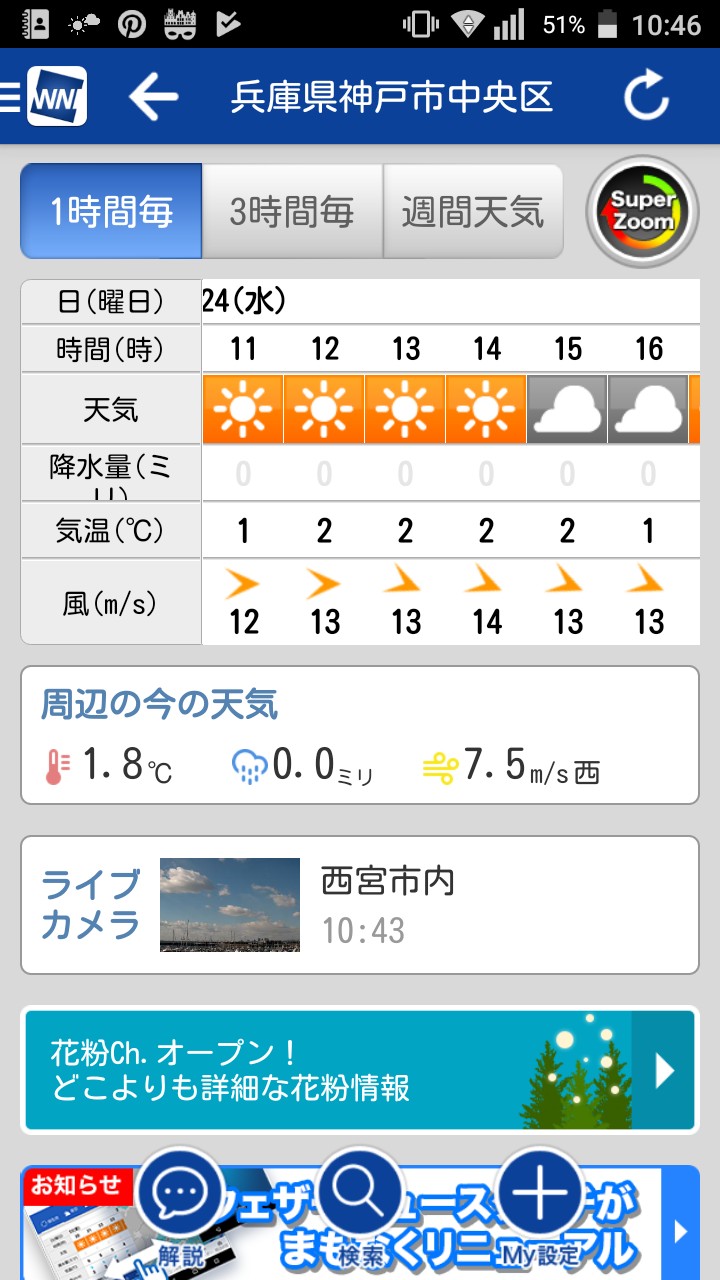Open the Weathernews menu drawer
720x1280 pixels.
pyautogui.click(x=45, y=96)
